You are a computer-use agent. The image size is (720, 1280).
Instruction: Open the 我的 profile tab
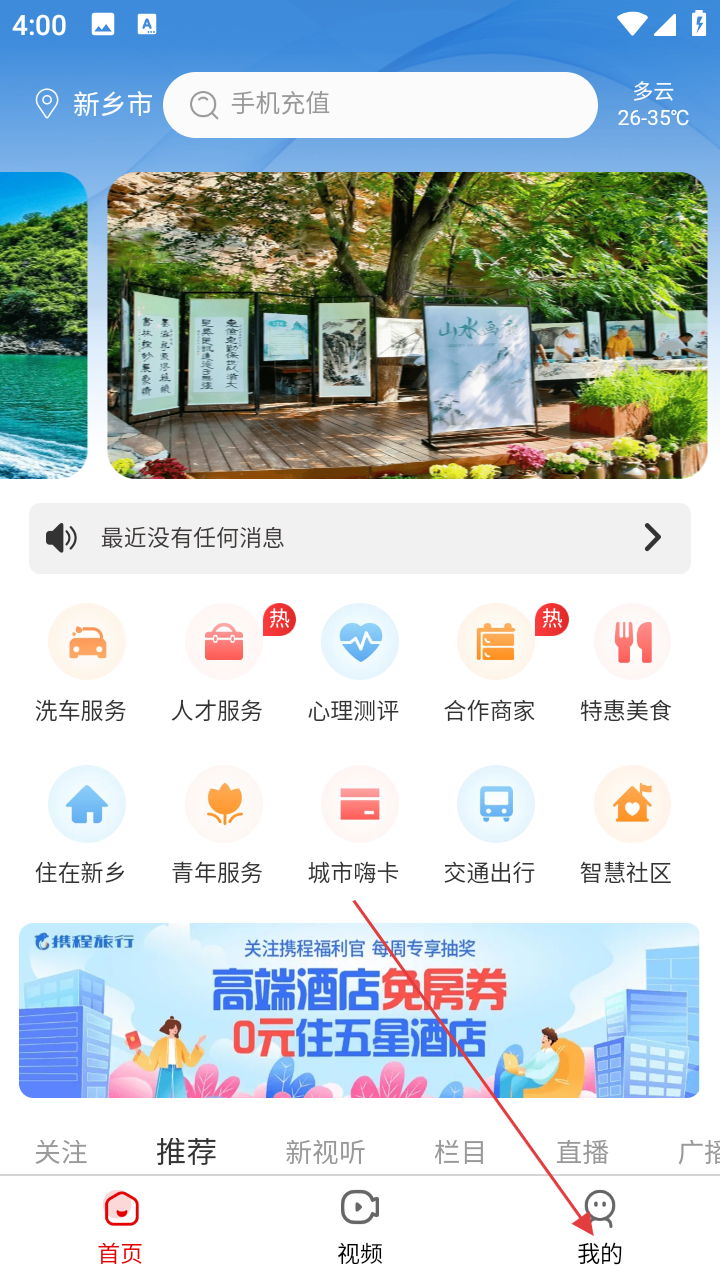point(600,1226)
